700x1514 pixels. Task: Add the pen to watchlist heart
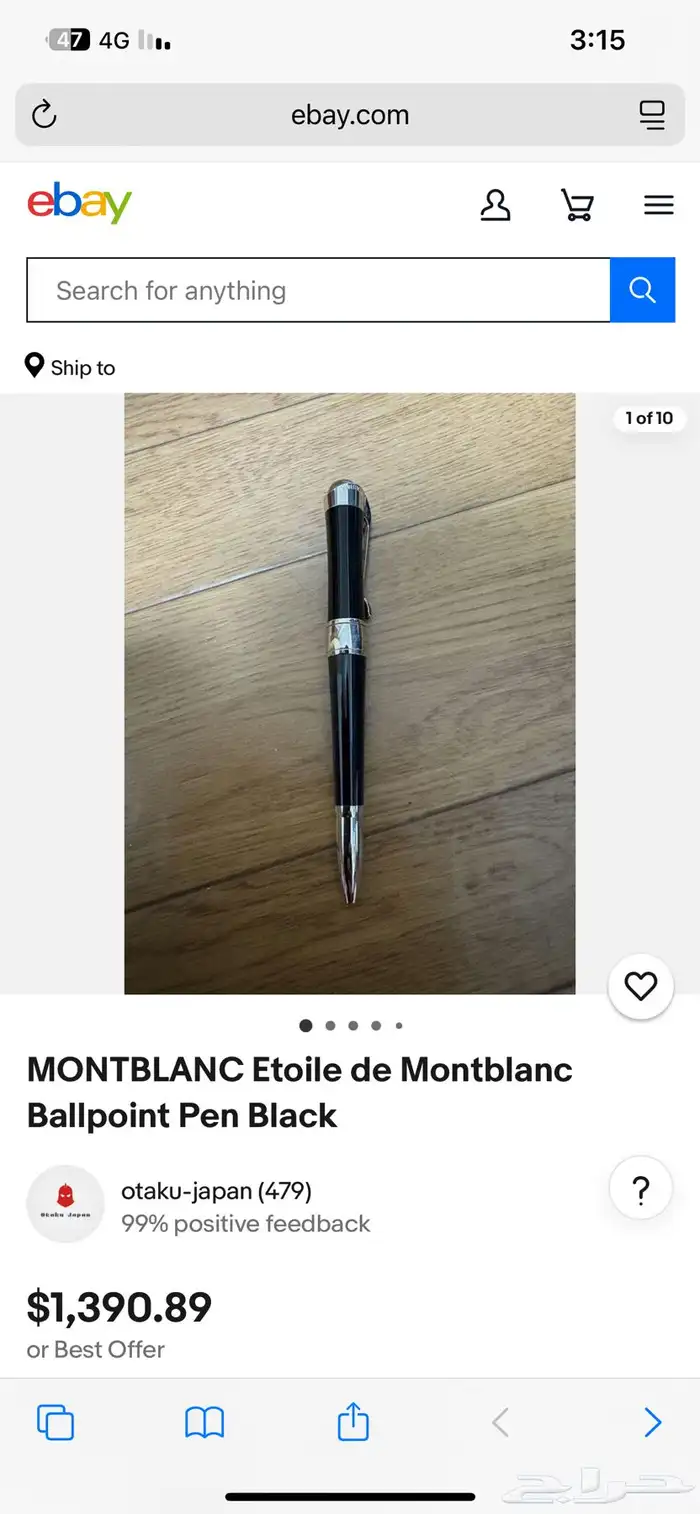tap(640, 987)
